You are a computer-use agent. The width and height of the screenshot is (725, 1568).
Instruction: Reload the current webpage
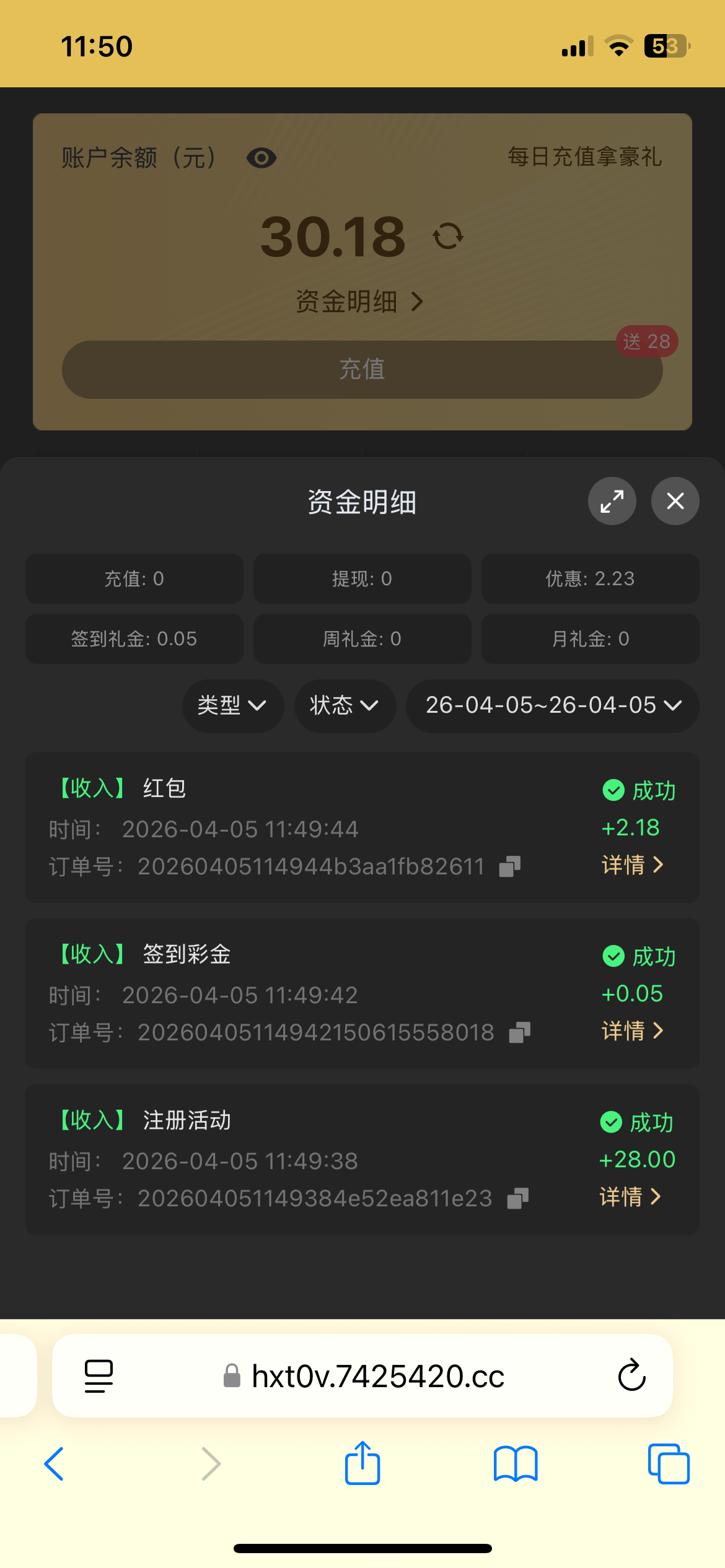tap(631, 1376)
